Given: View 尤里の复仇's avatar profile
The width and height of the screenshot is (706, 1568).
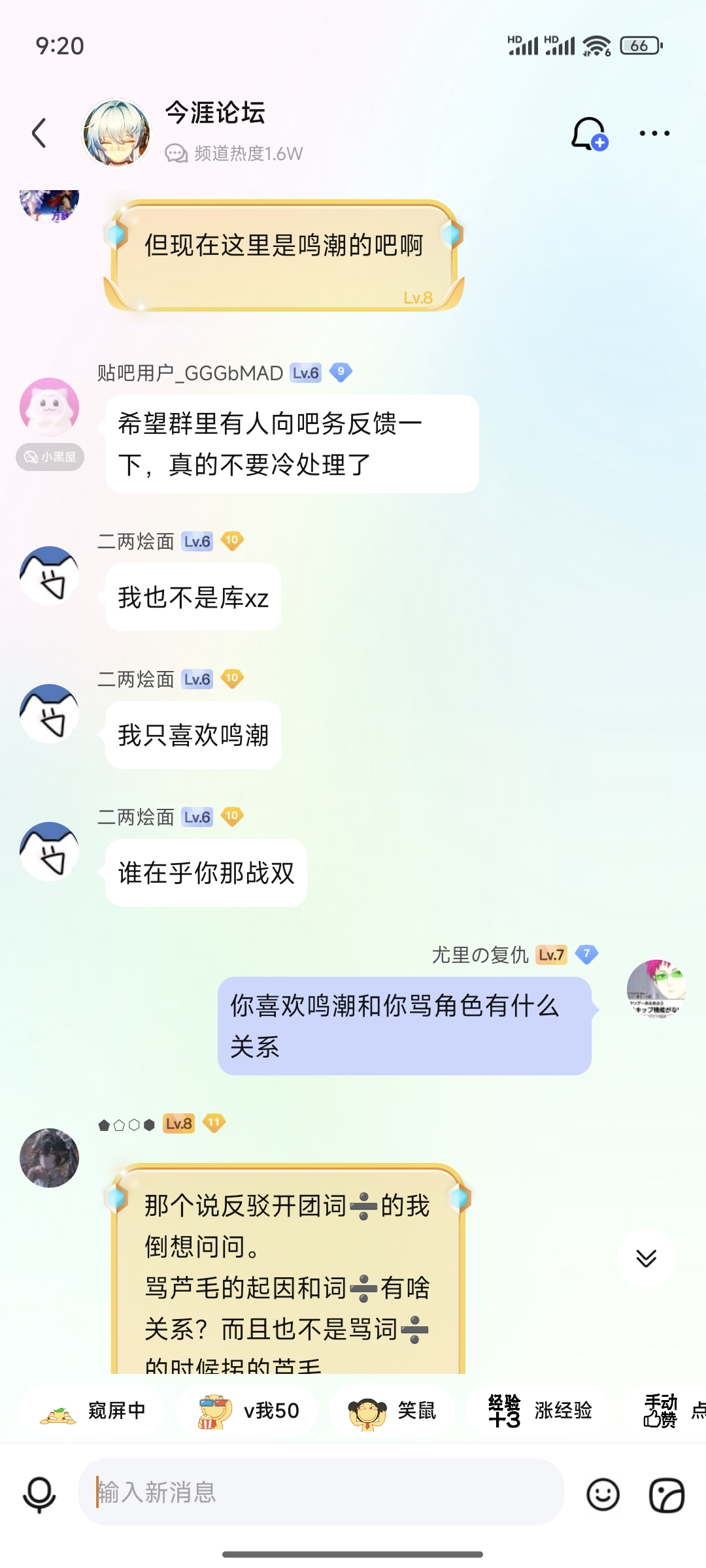Looking at the screenshot, I should 656,989.
